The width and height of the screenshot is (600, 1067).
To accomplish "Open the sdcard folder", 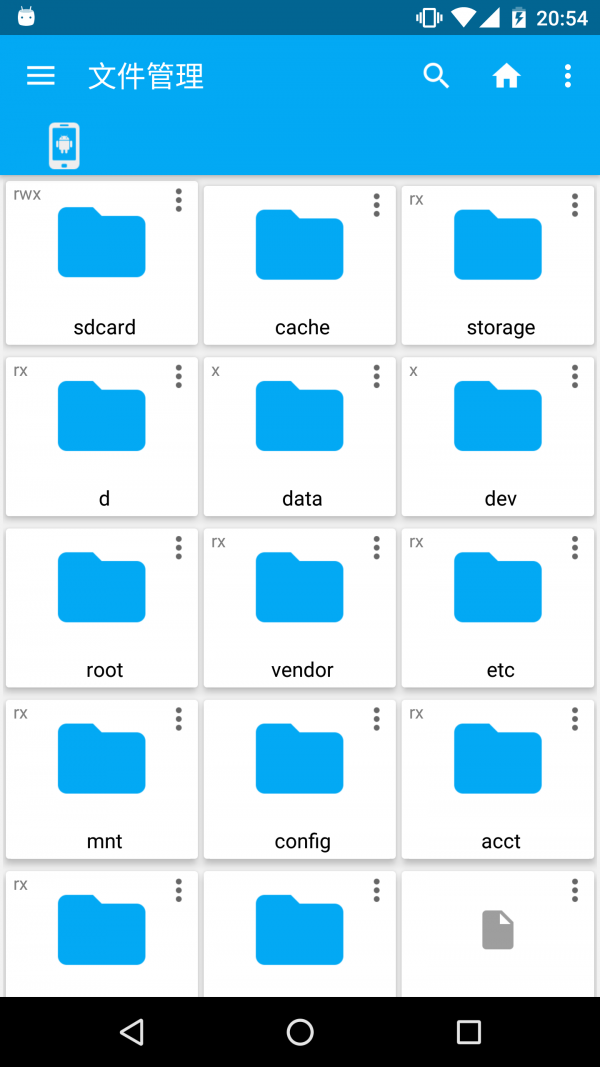I will [x=102, y=263].
